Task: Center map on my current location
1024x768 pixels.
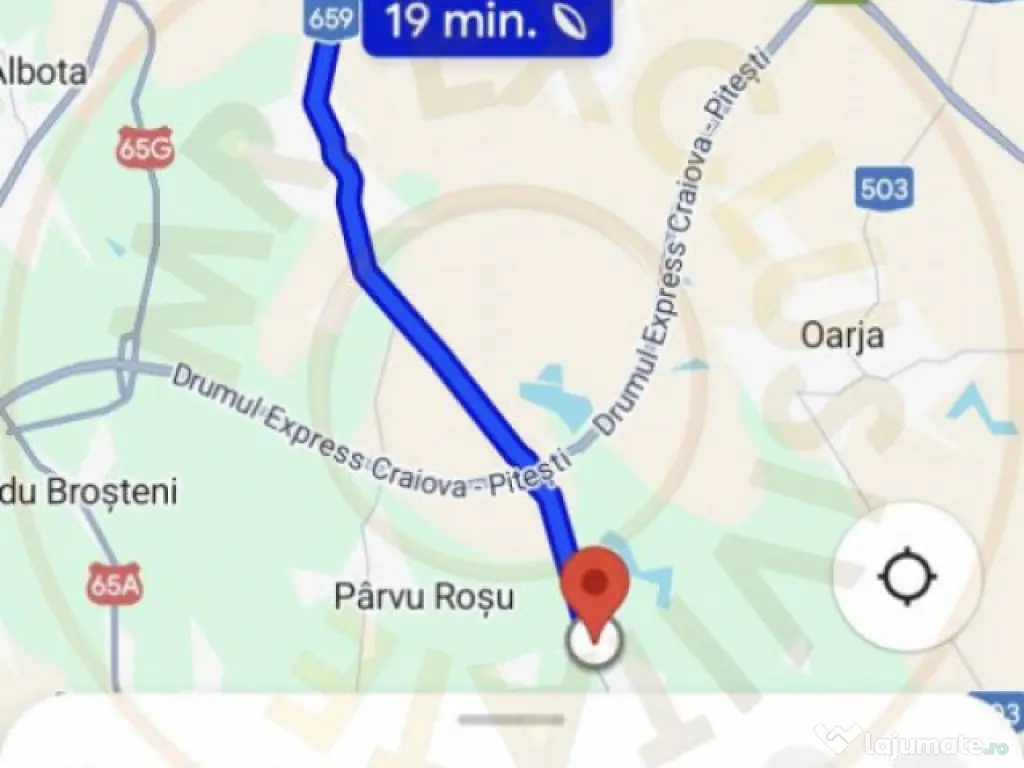Action: pos(907,577)
